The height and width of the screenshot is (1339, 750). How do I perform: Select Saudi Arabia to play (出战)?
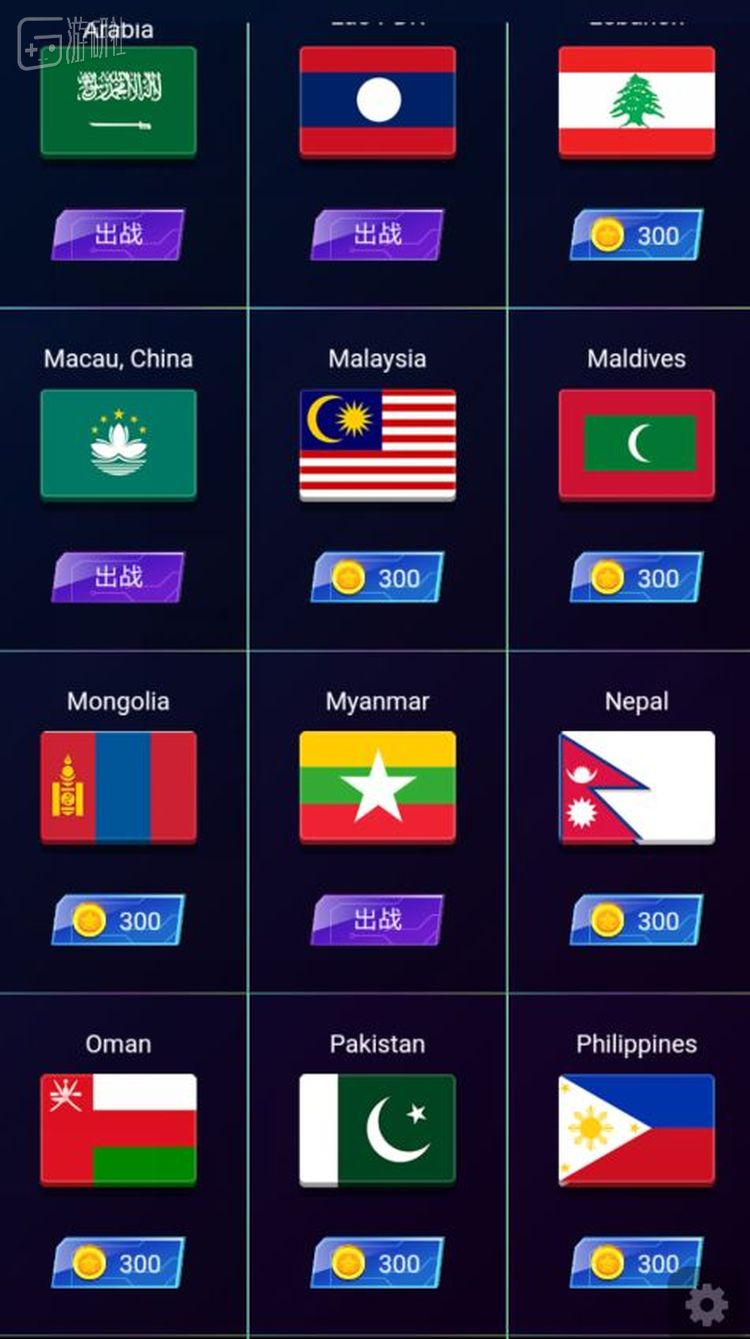118,235
